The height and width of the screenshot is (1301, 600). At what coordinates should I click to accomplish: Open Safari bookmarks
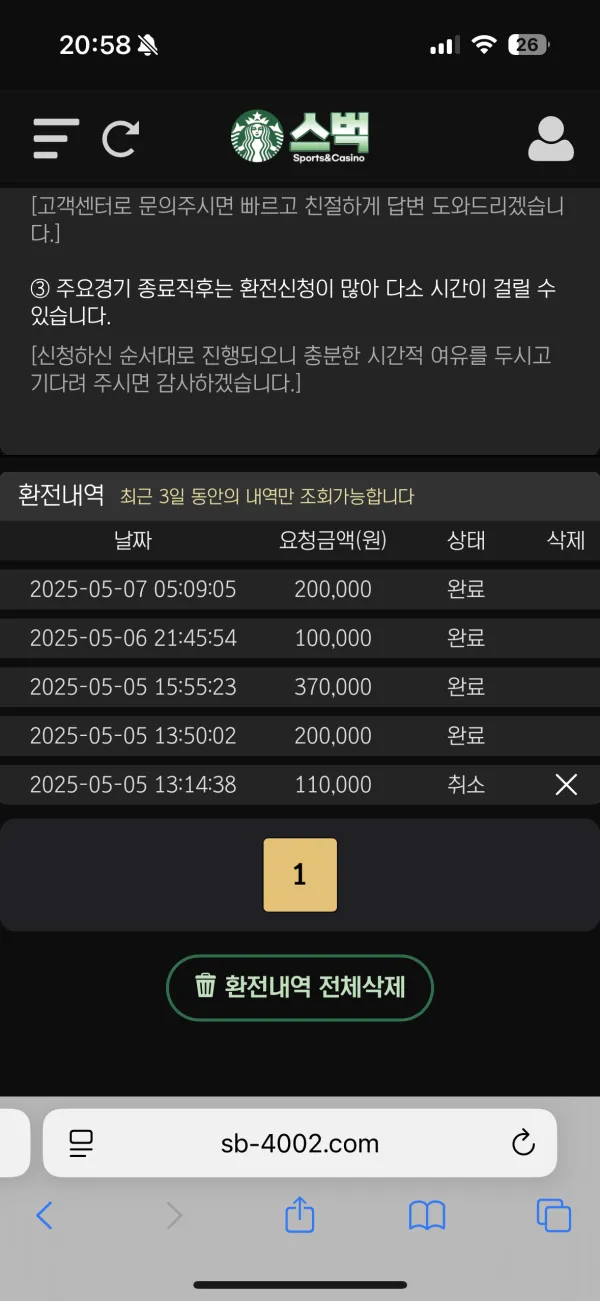[427, 1216]
